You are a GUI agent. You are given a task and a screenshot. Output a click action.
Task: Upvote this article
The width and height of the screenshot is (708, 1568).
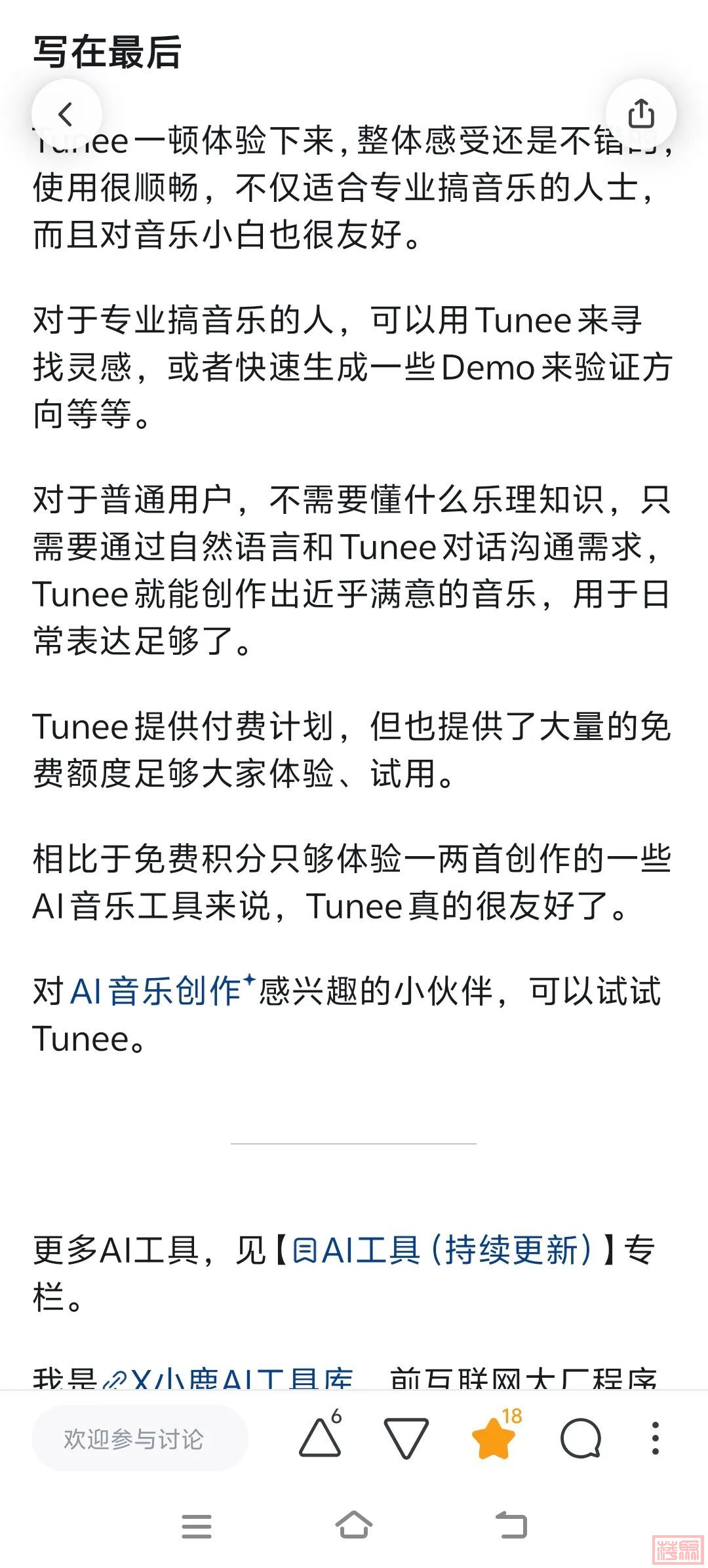pyautogui.click(x=320, y=1438)
